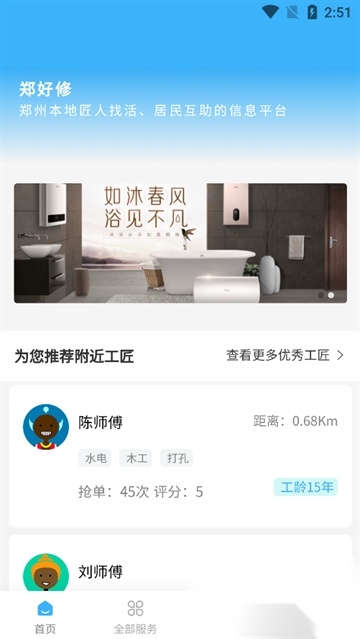Image resolution: width=360 pixels, height=639 pixels.
Task: Switch to the 全部服务 tab
Action: [135, 617]
